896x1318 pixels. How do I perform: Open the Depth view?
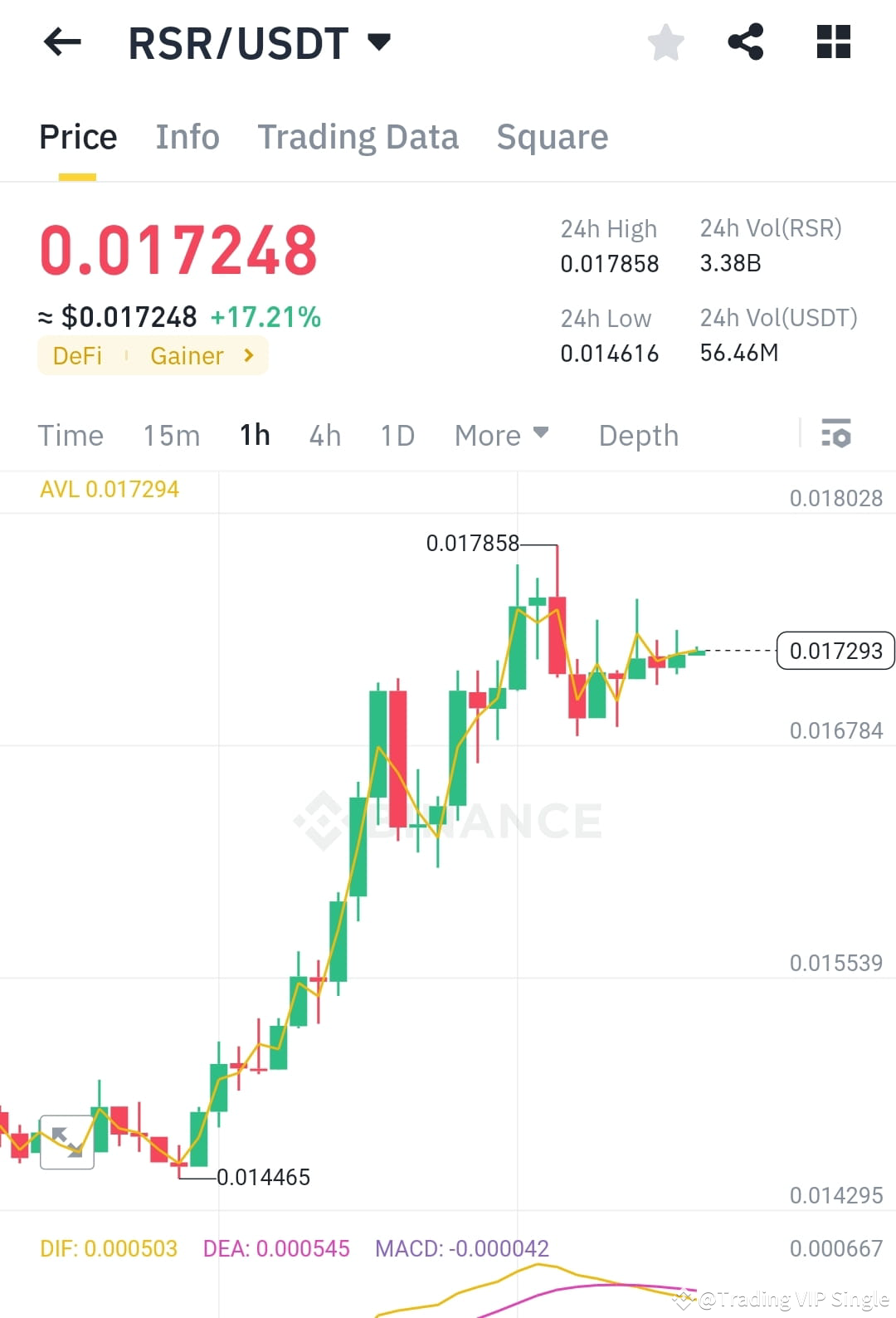coord(637,434)
